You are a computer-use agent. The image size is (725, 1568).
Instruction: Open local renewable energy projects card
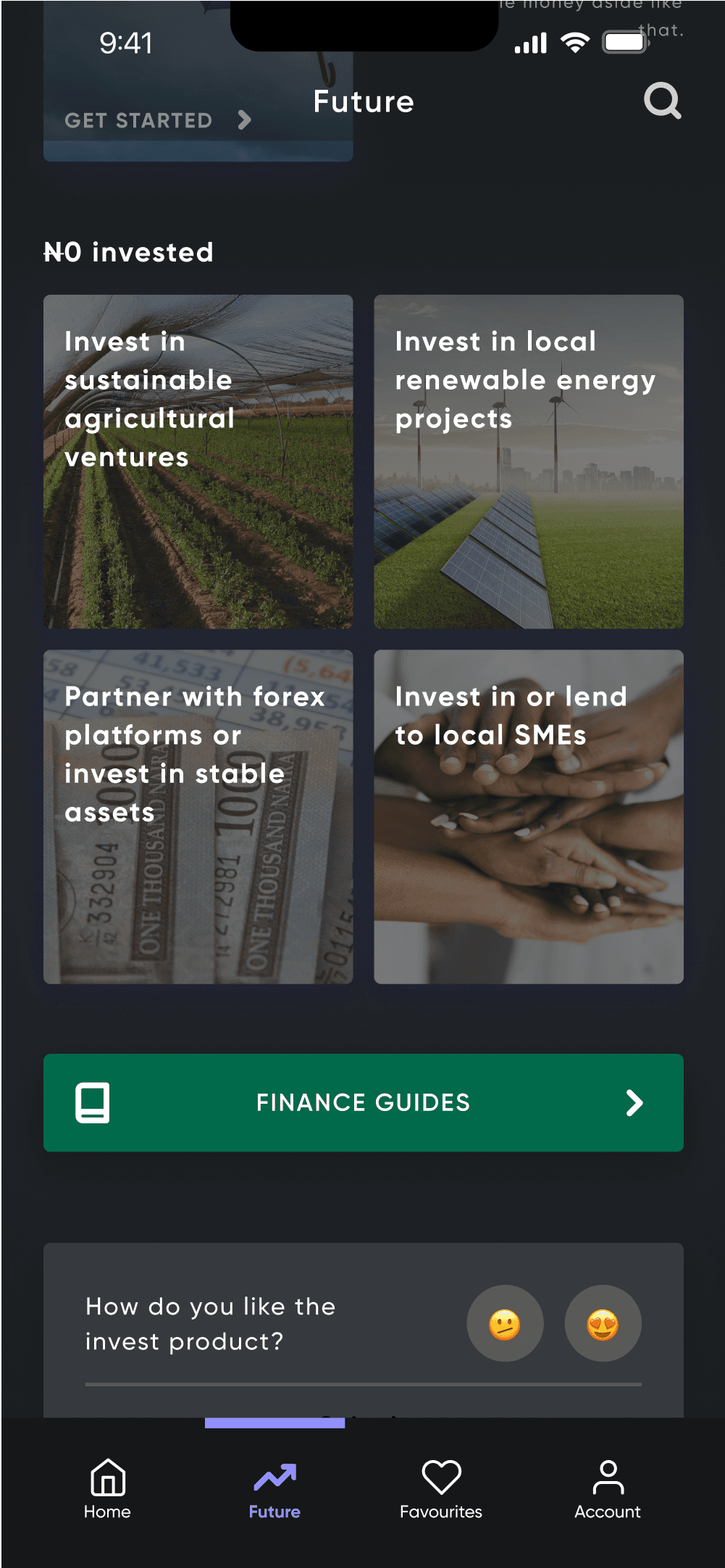point(528,461)
